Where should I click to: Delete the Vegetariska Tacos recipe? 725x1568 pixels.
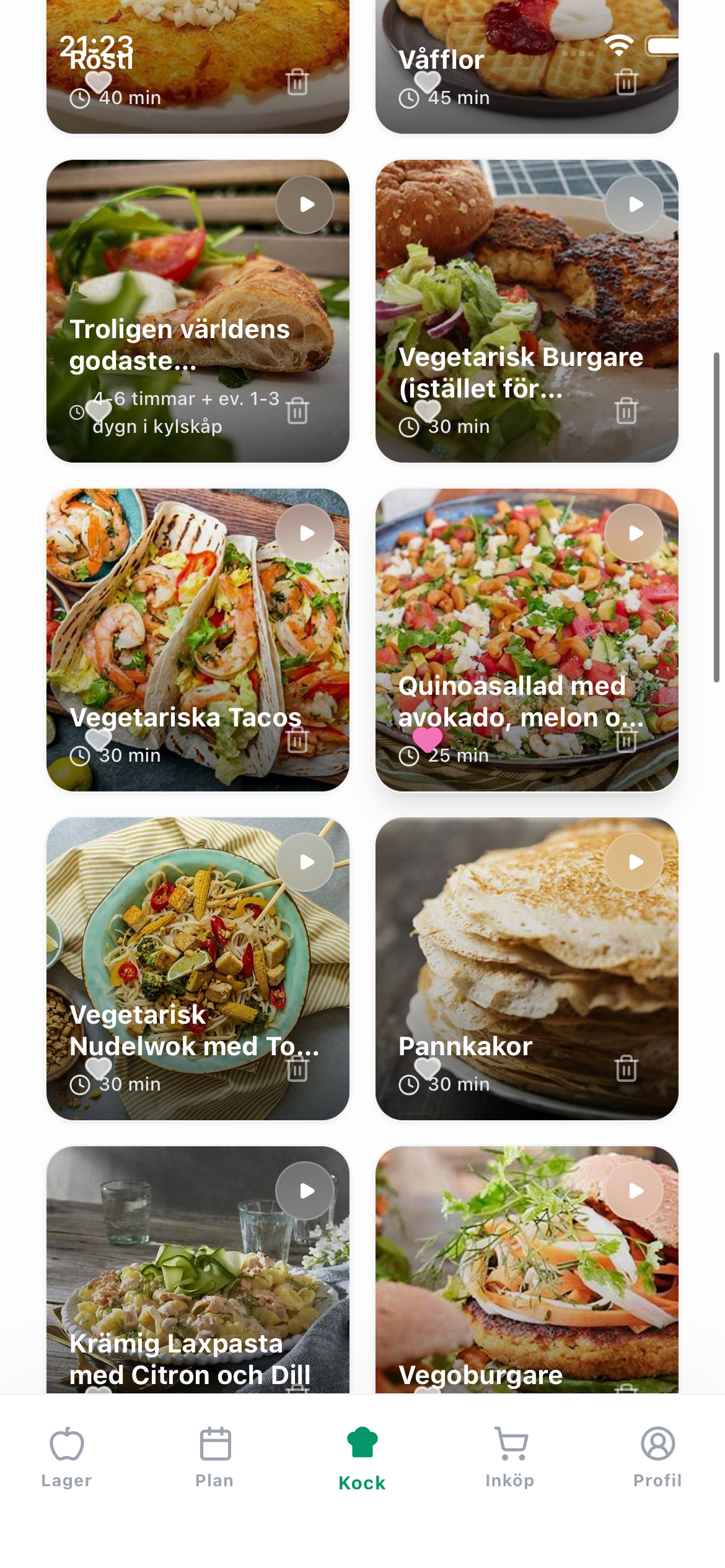pyautogui.click(x=297, y=739)
